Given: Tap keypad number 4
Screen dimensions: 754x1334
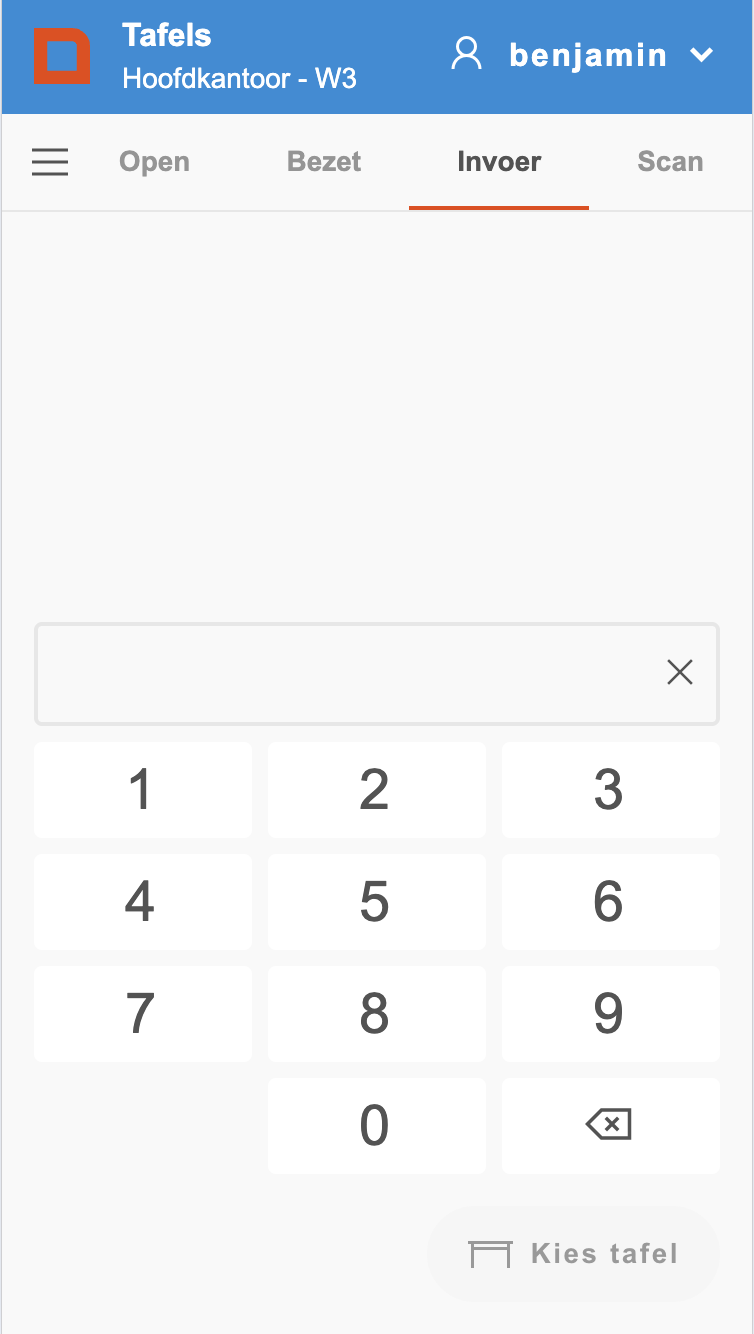Looking at the screenshot, I should (143, 902).
